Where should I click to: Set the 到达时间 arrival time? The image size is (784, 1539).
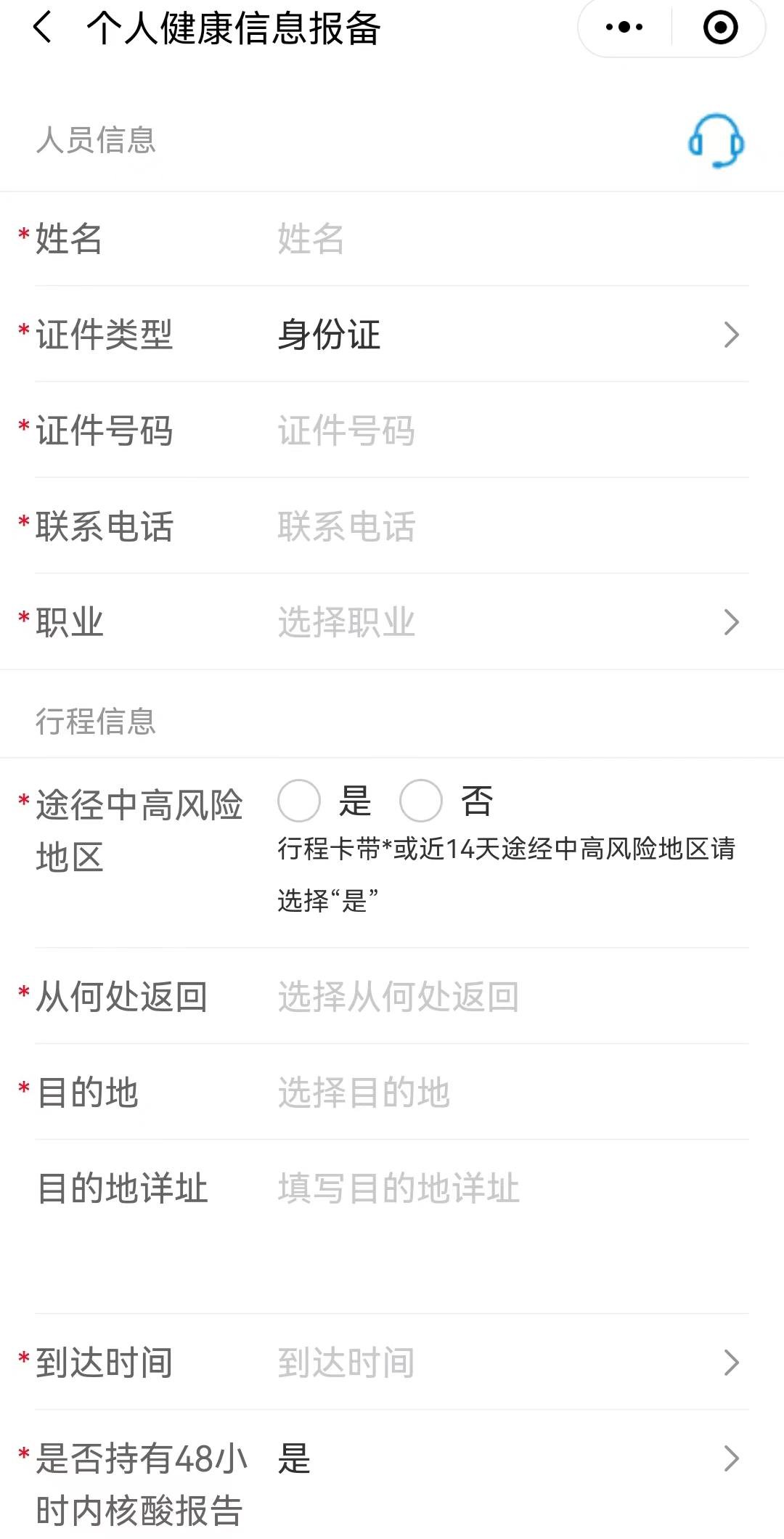(508, 1363)
